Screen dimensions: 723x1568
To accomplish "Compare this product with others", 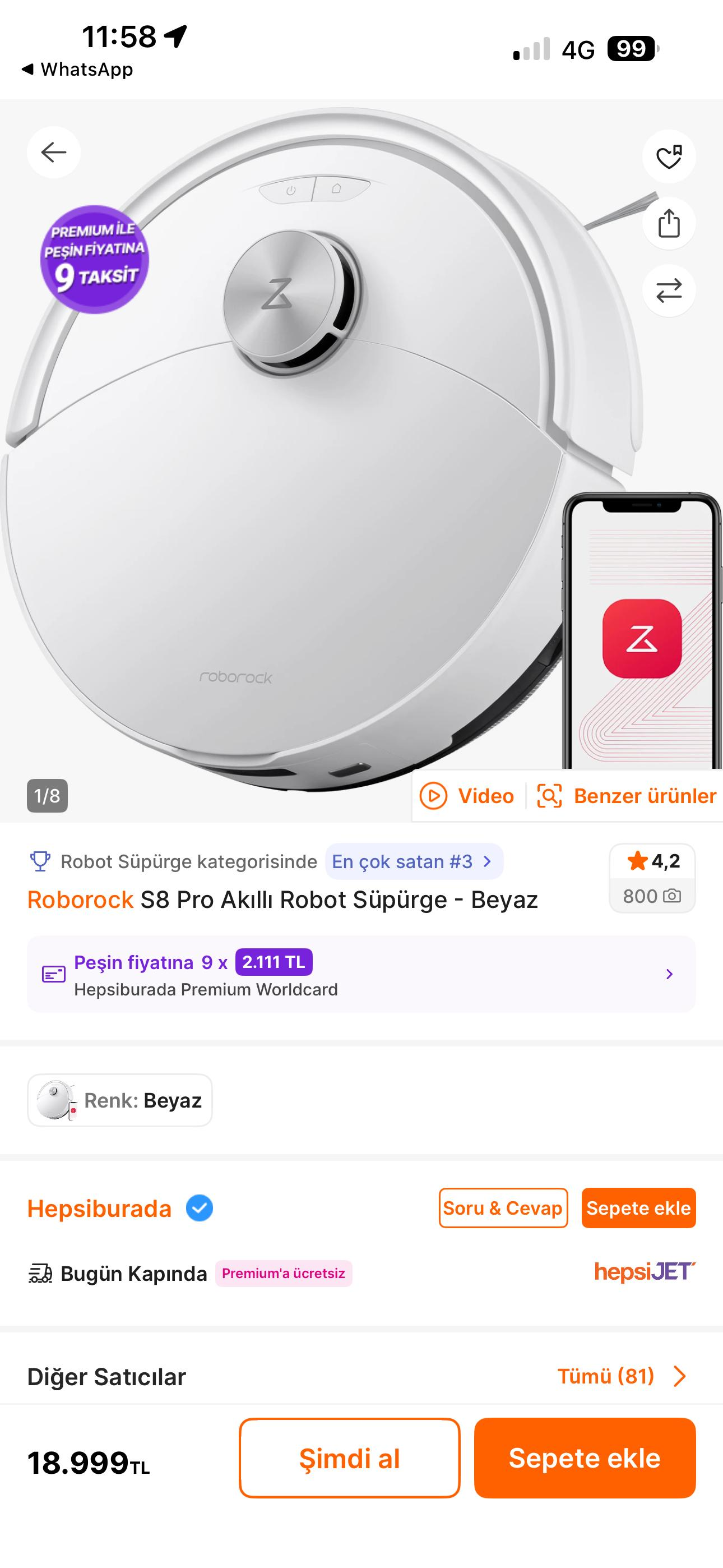I will click(x=669, y=290).
